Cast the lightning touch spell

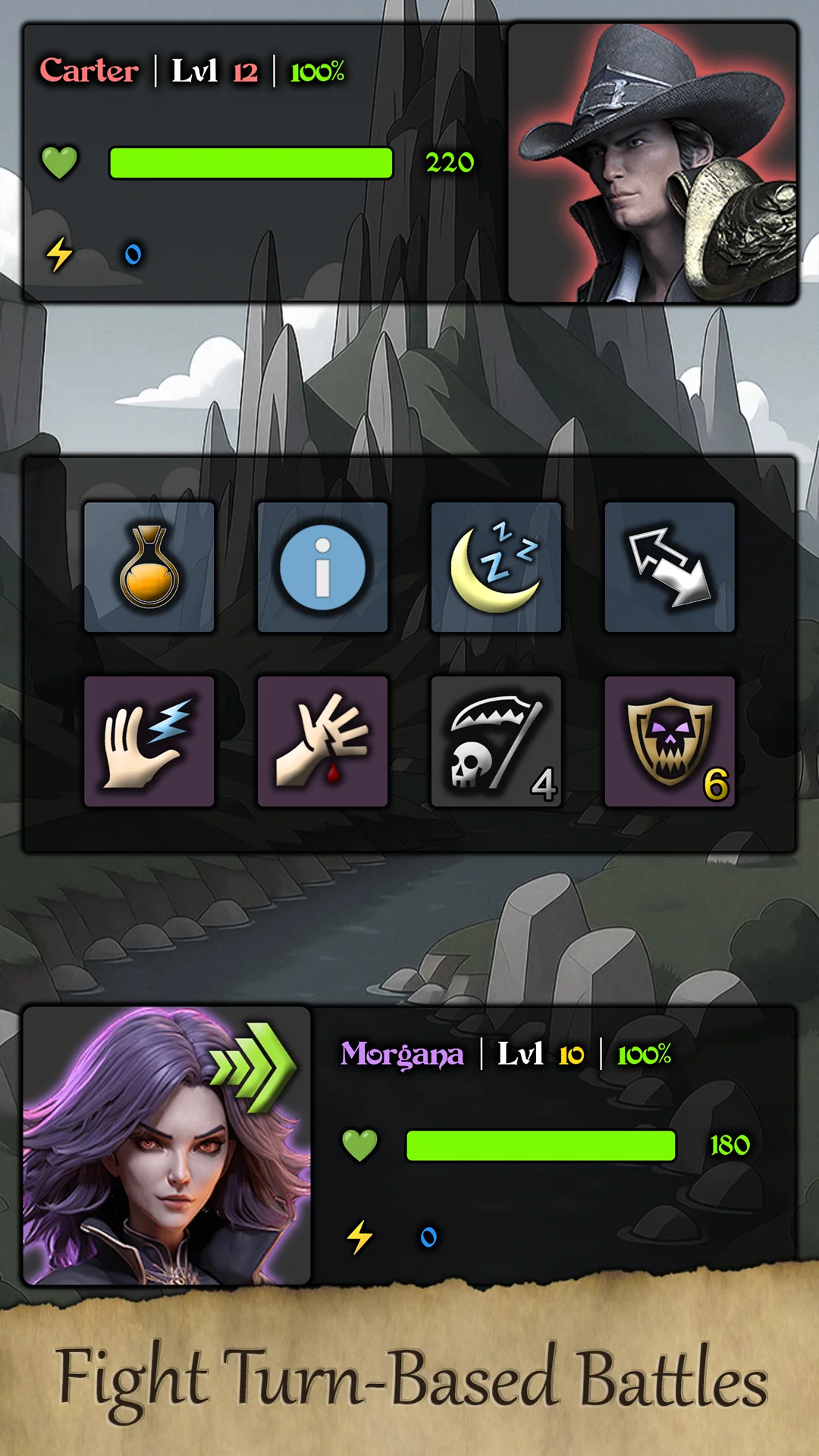pyautogui.click(x=149, y=742)
